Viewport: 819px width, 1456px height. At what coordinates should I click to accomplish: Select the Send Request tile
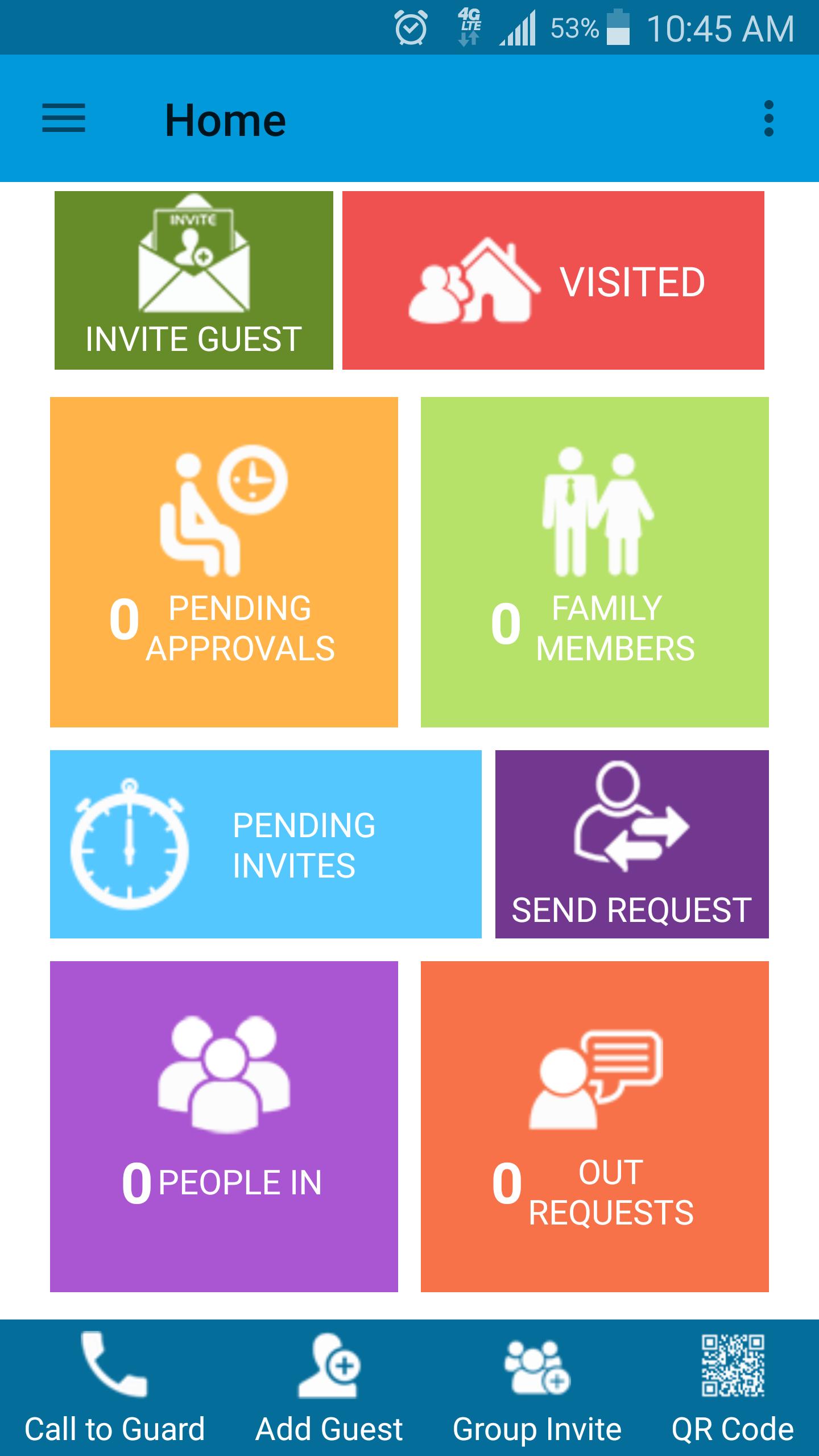[x=632, y=844]
